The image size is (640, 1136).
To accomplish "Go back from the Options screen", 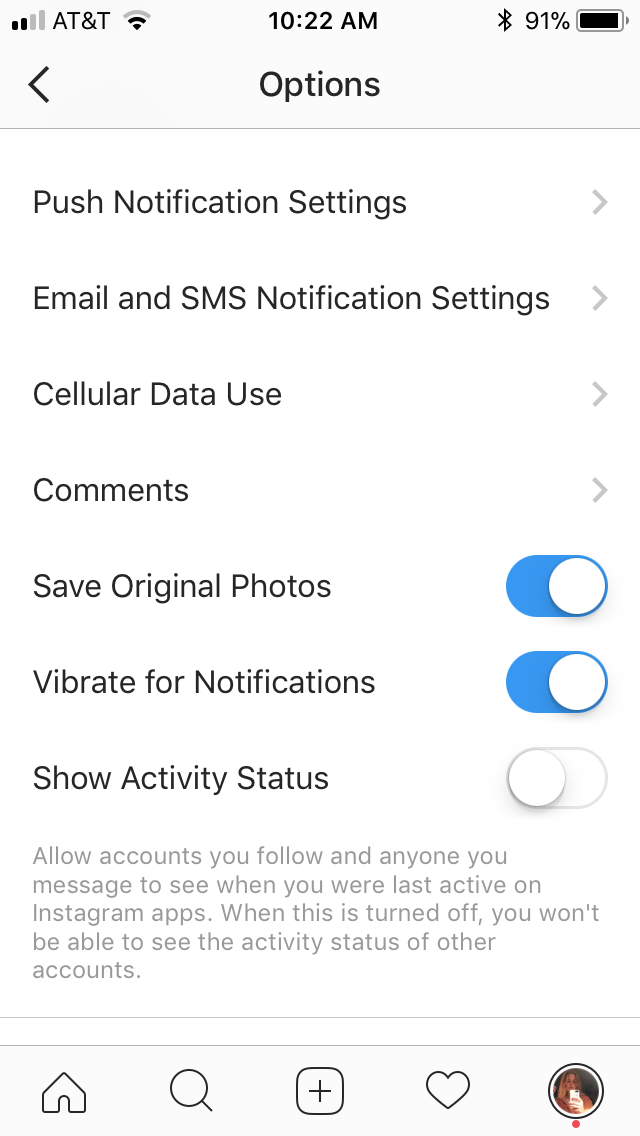I will coord(39,84).
